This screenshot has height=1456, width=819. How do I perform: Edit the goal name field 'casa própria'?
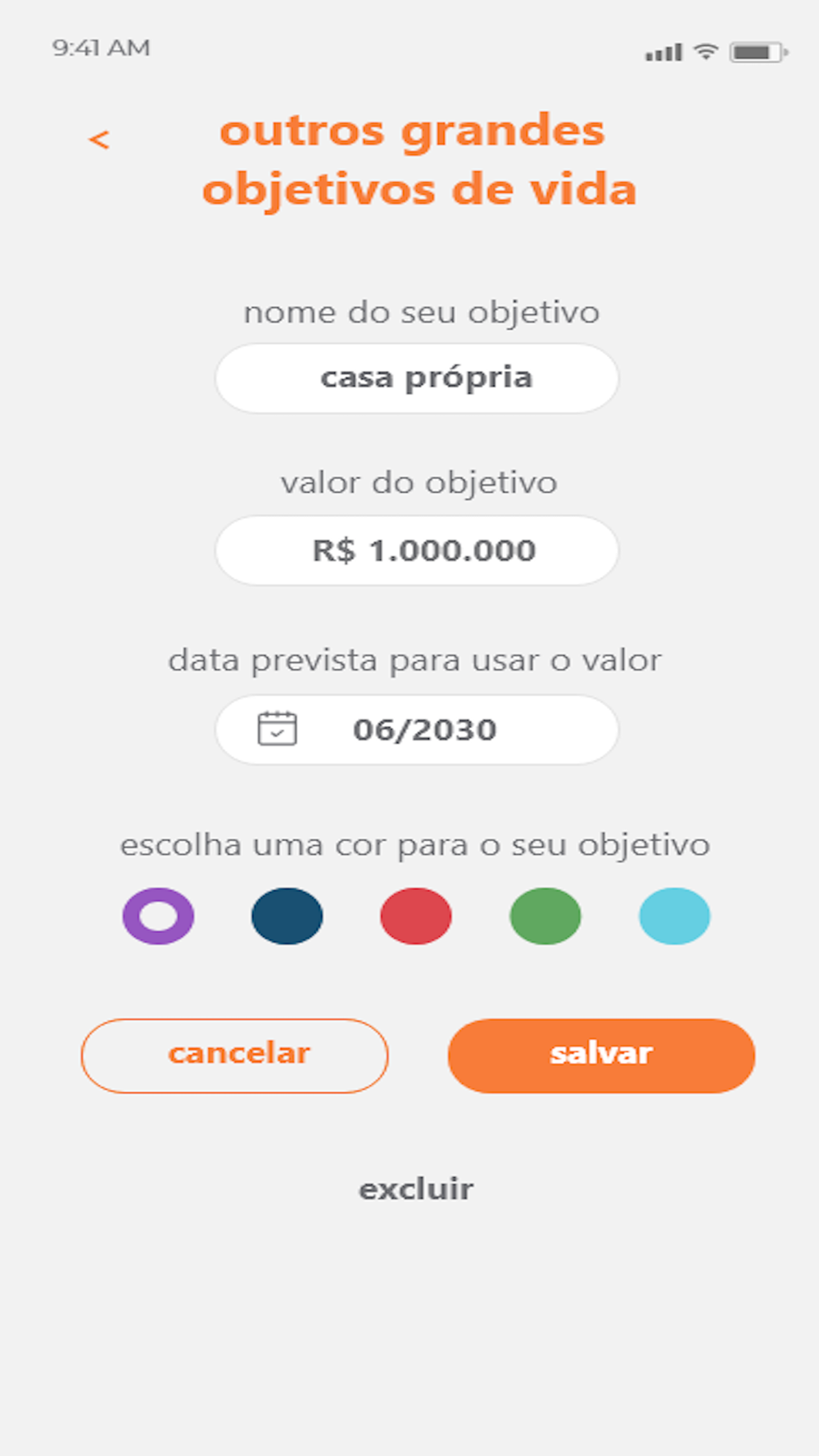pyautogui.click(x=417, y=378)
